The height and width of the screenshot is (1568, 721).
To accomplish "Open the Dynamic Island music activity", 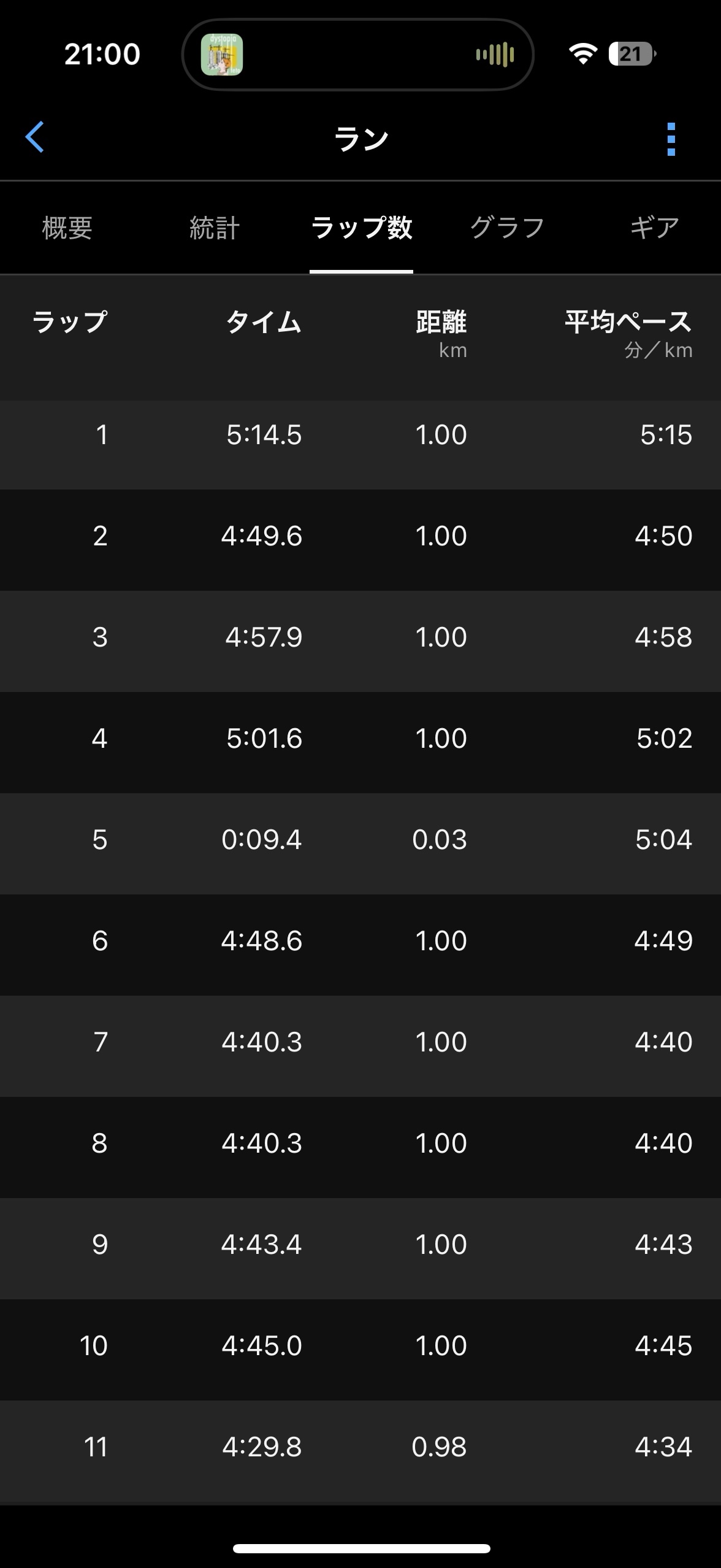I will (358, 55).
